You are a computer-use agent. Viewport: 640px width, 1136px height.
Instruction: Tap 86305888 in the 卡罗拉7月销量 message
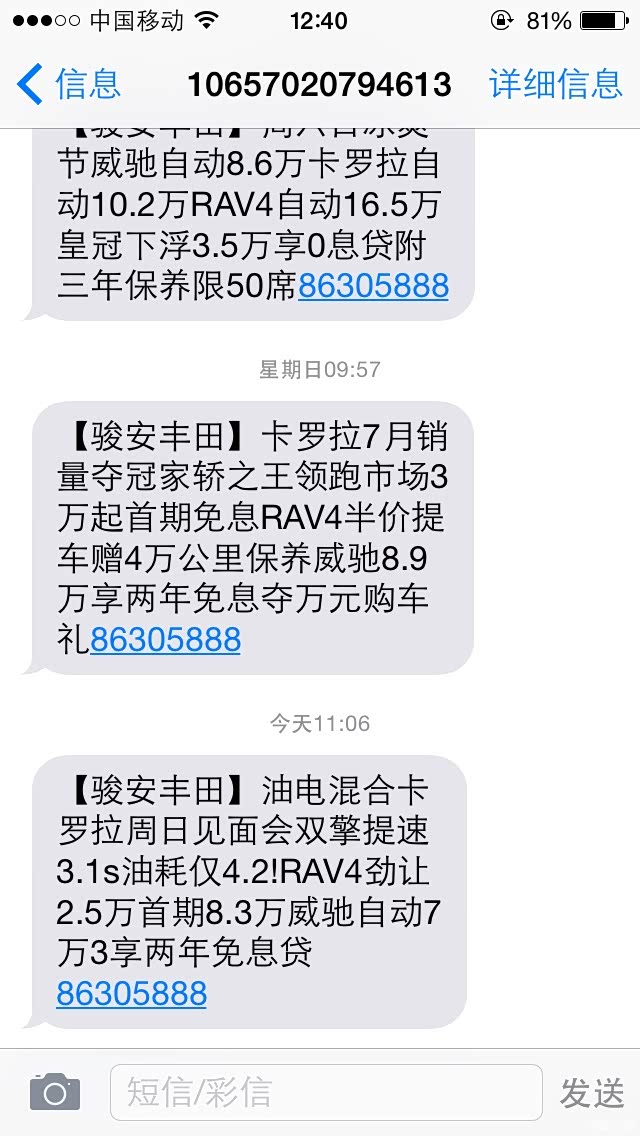[x=166, y=639]
